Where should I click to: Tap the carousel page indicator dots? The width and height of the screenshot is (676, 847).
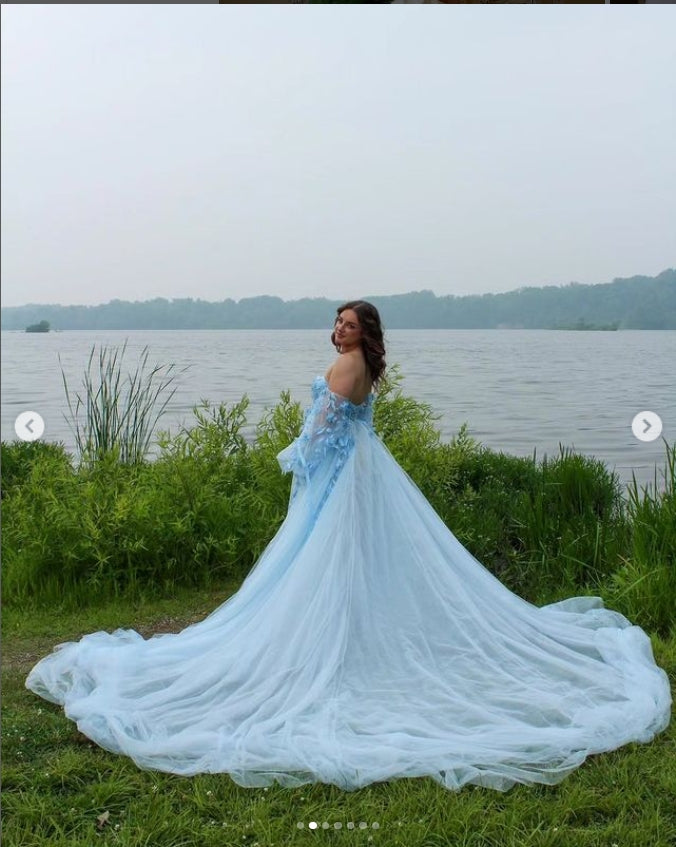(x=338, y=825)
